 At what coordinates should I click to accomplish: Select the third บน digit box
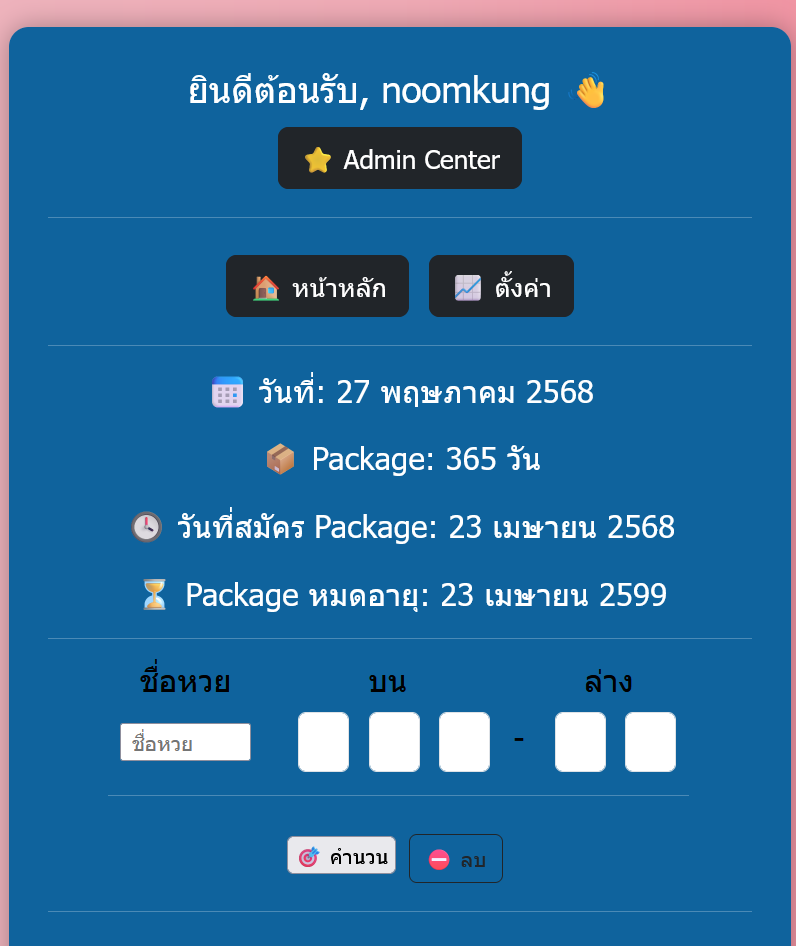pos(464,742)
